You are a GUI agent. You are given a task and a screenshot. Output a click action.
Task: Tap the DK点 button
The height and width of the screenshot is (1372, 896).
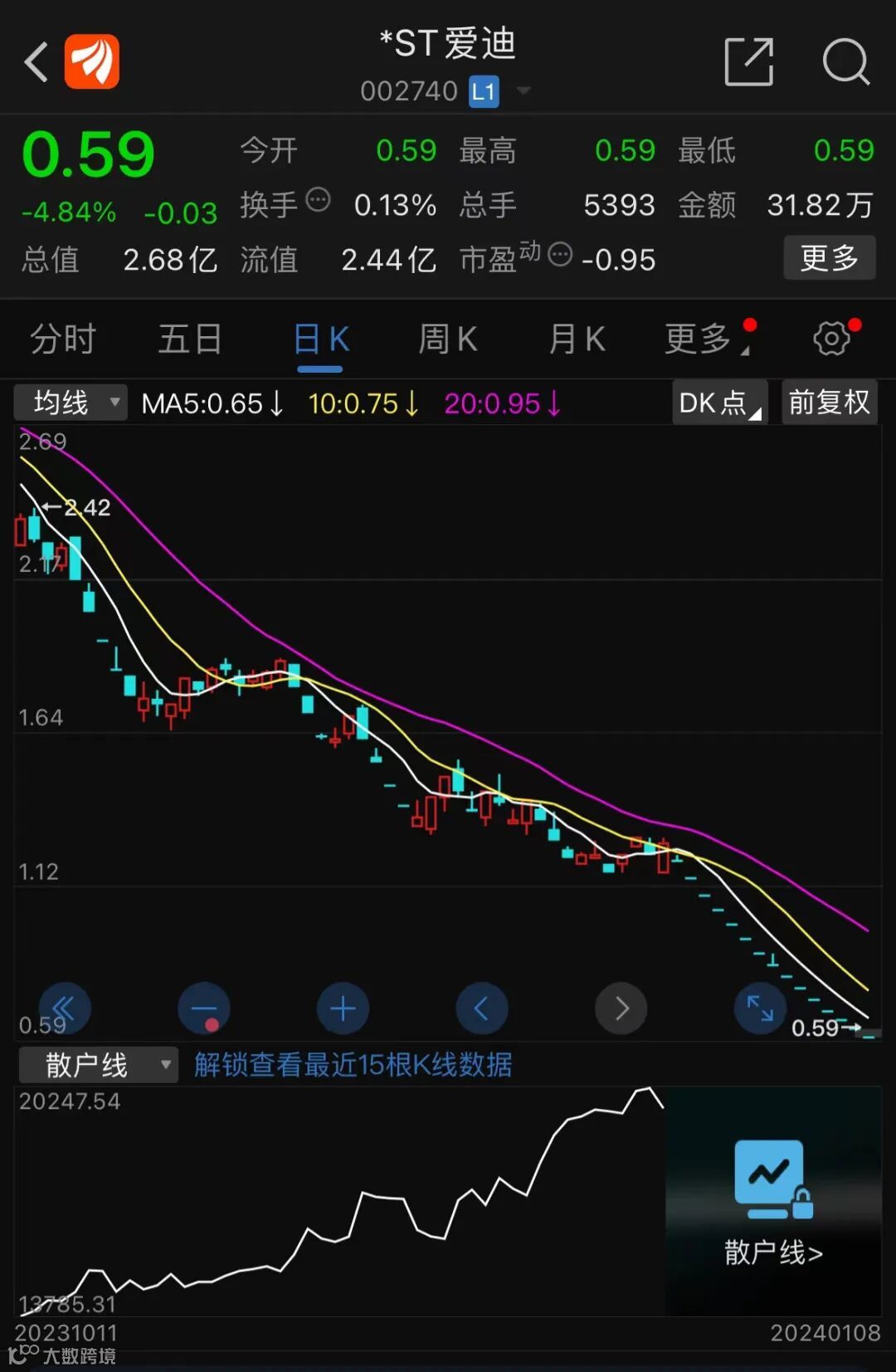click(718, 403)
